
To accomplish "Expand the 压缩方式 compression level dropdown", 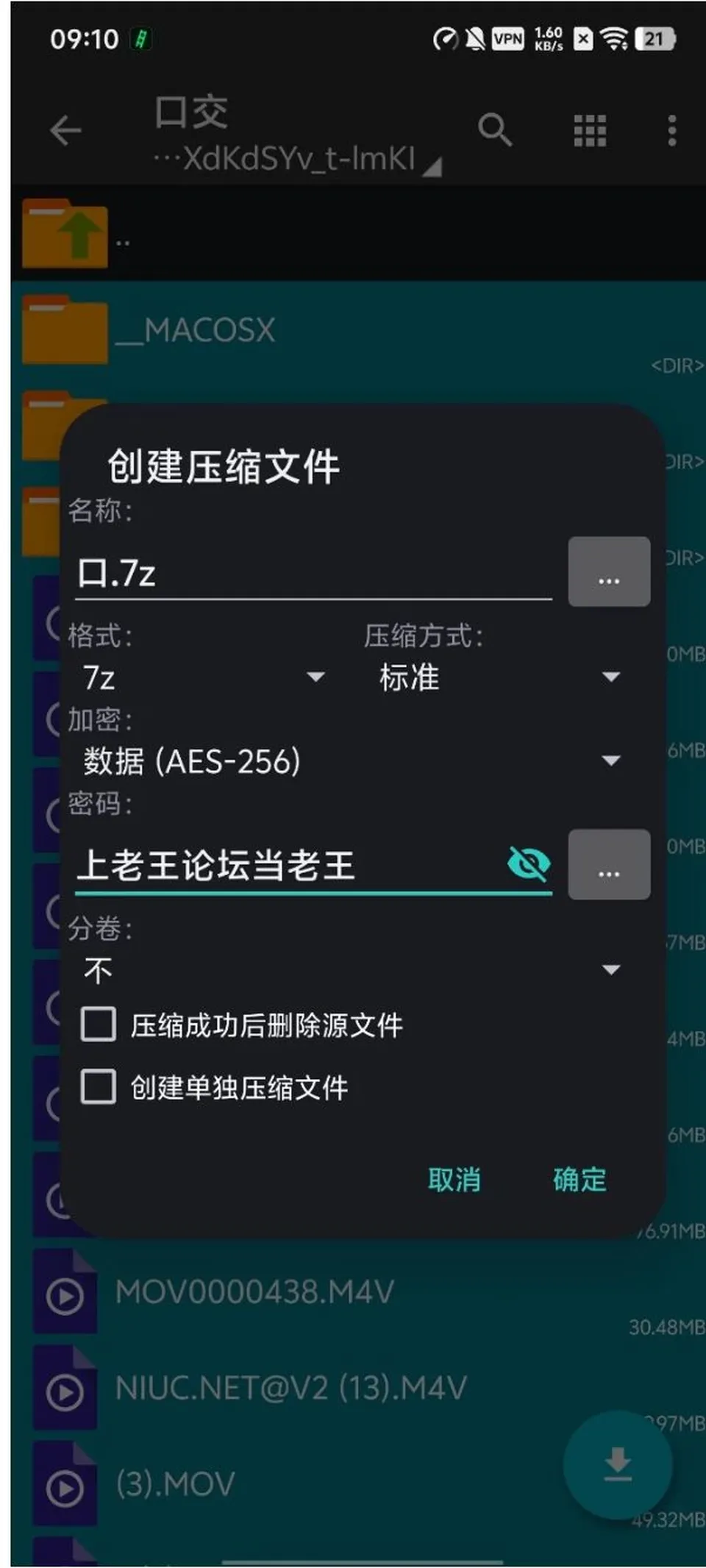I will click(499, 677).
